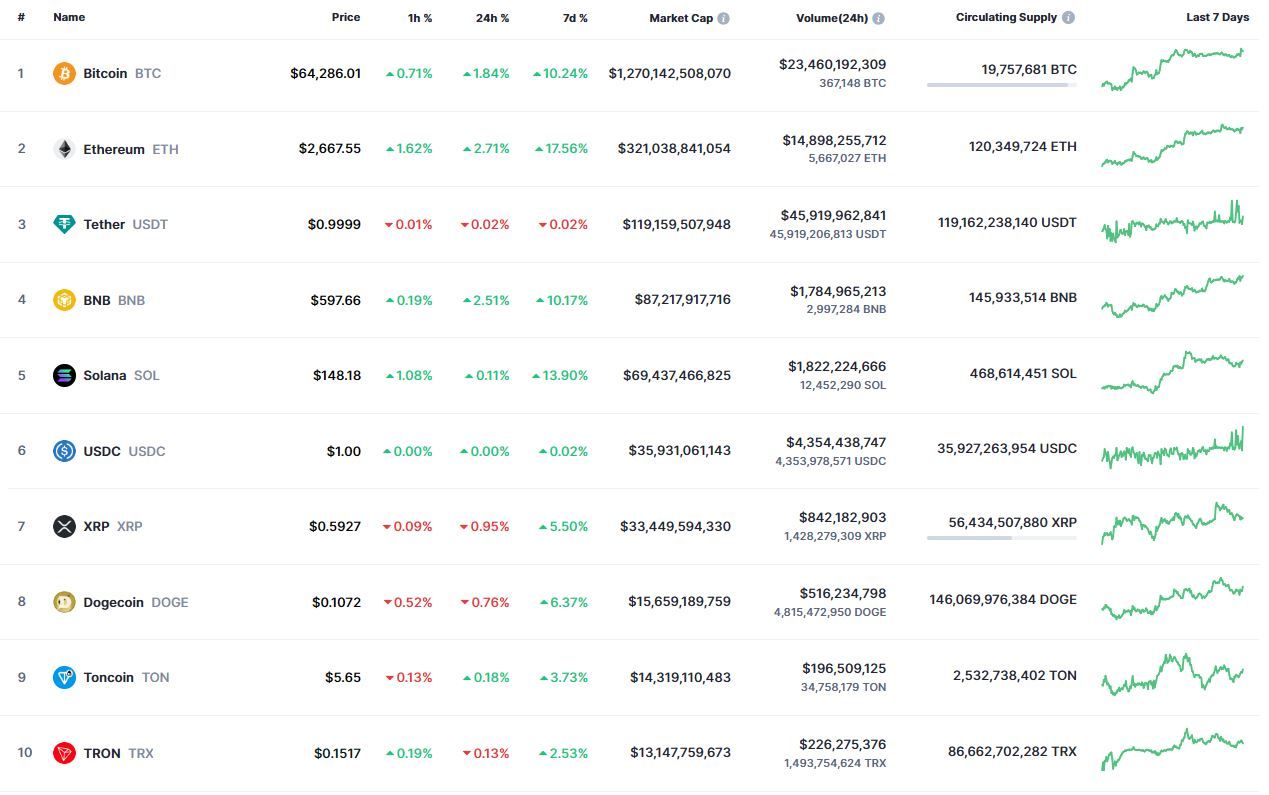1269x795 pixels.
Task: Open the BNB coin row
Action: [x=97, y=300]
